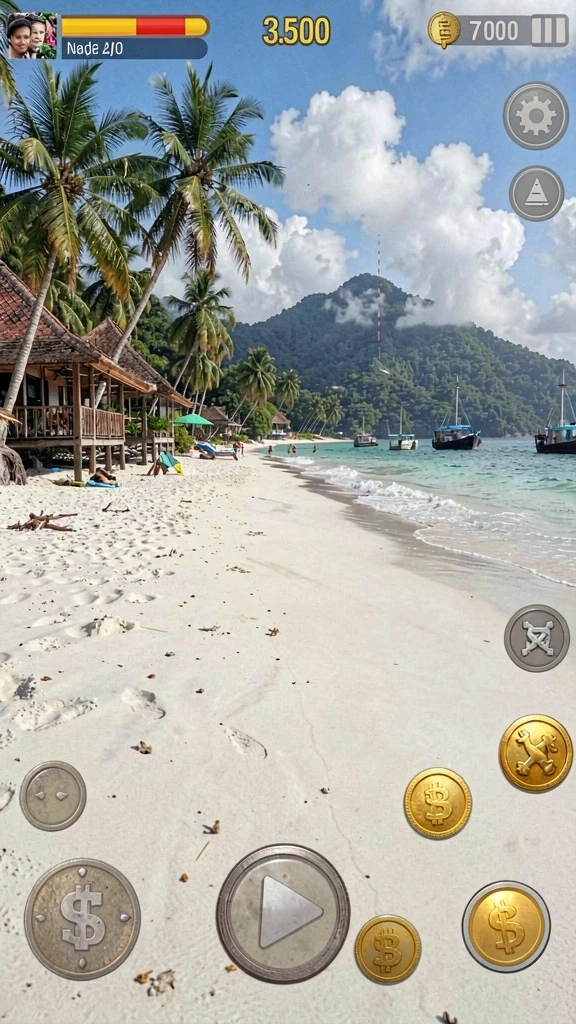
Task: Open the settings gear
Action: (536, 116)
